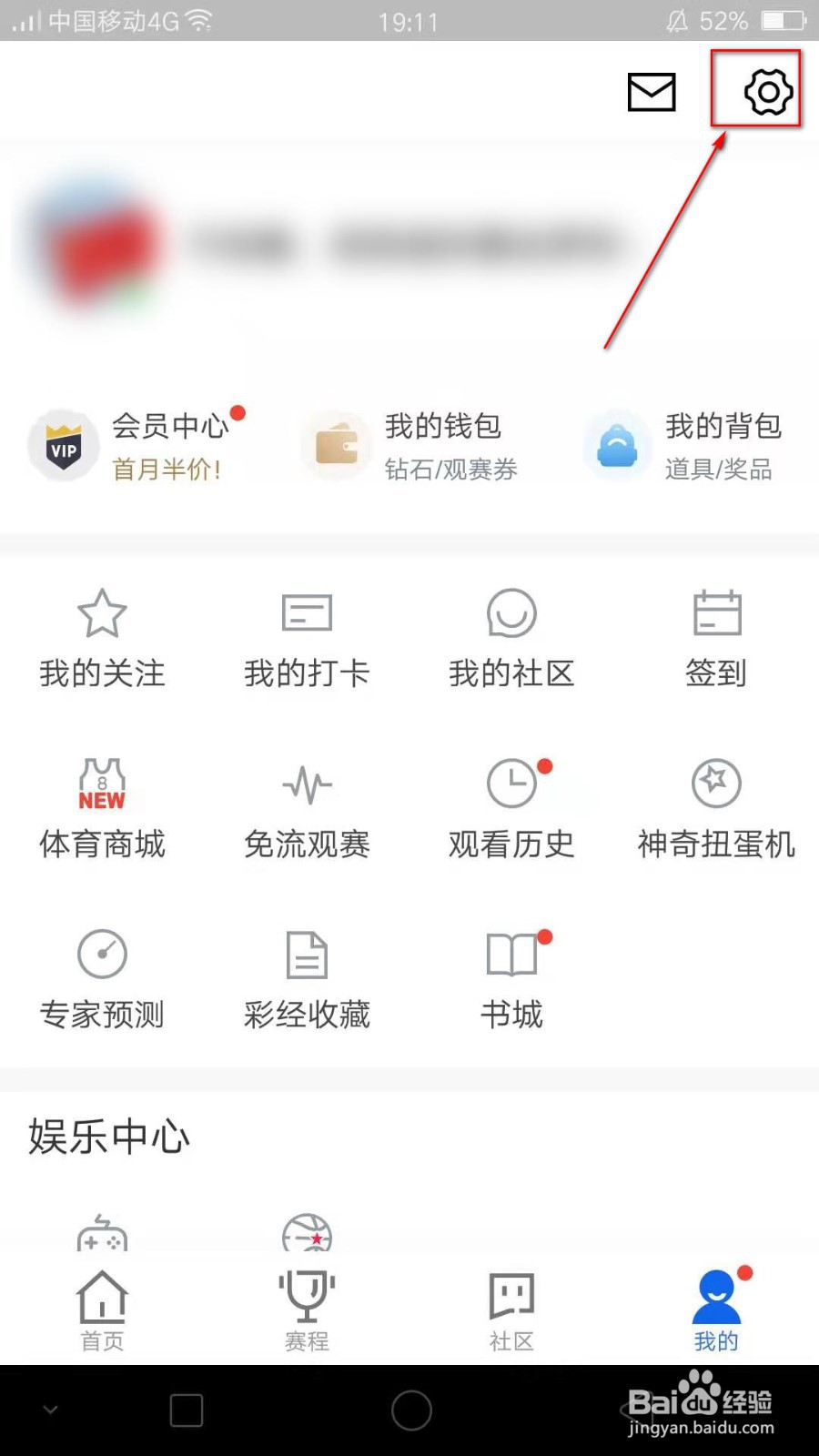Tap 我的关注 star item

[102, 637]
